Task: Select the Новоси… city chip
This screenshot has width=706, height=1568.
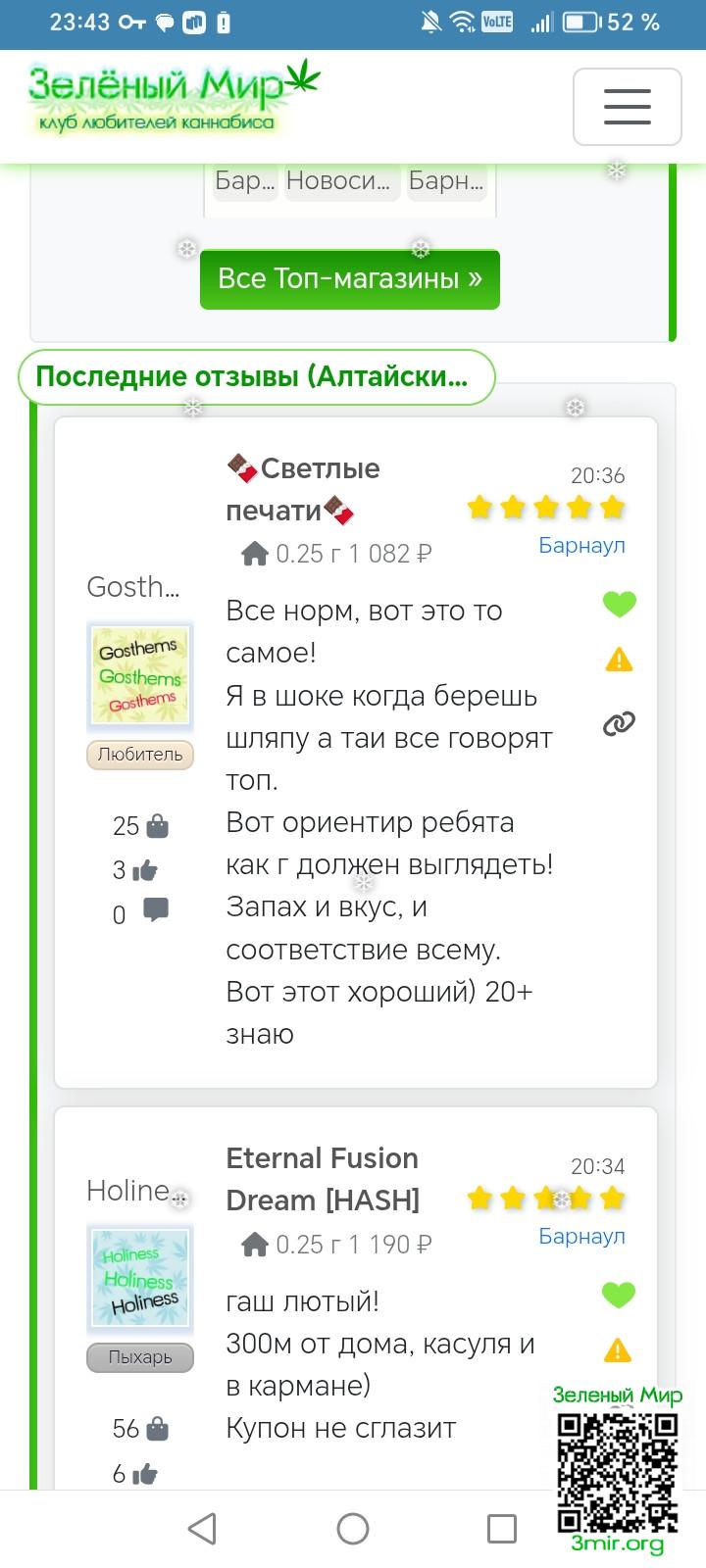Action: pos(338,181)
